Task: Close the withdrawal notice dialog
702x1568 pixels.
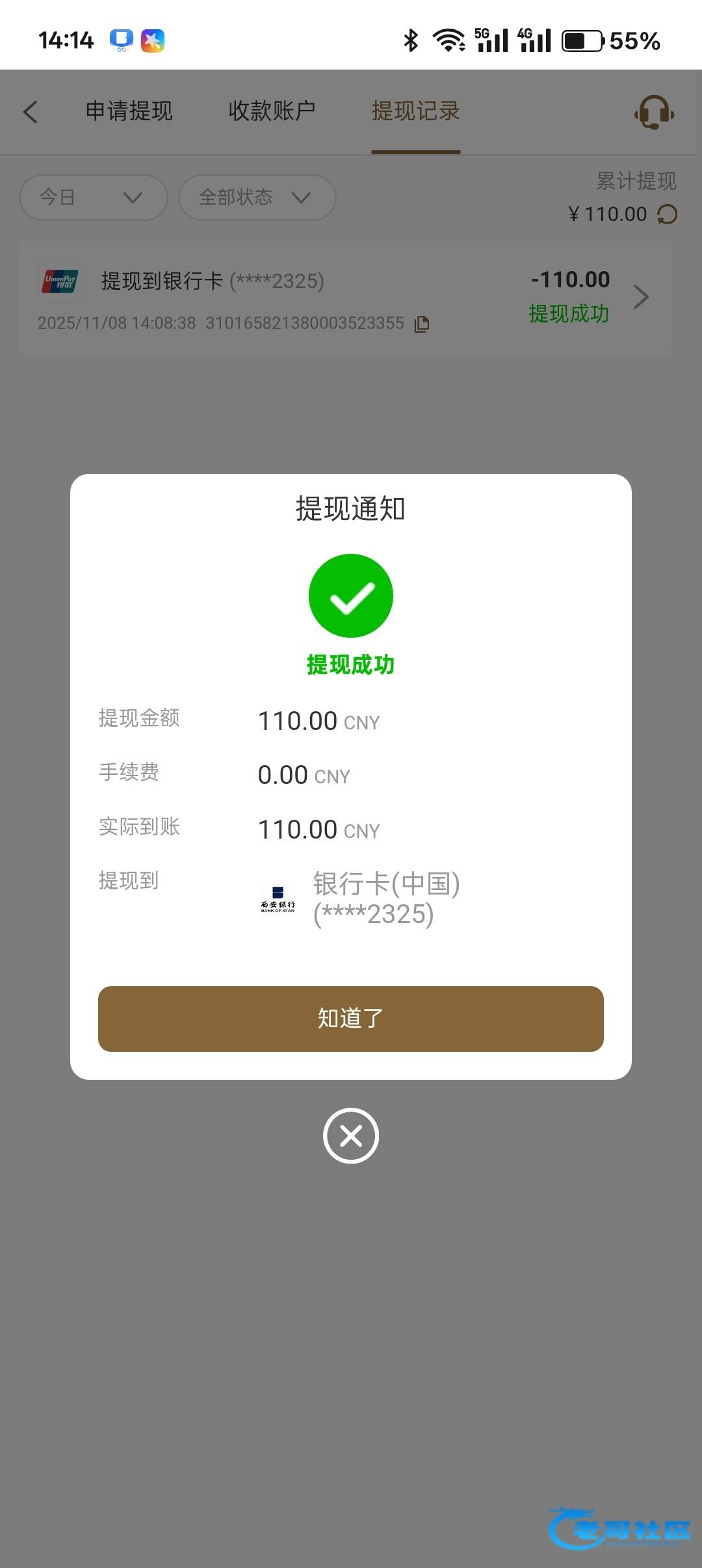Action: (350, 1136)
